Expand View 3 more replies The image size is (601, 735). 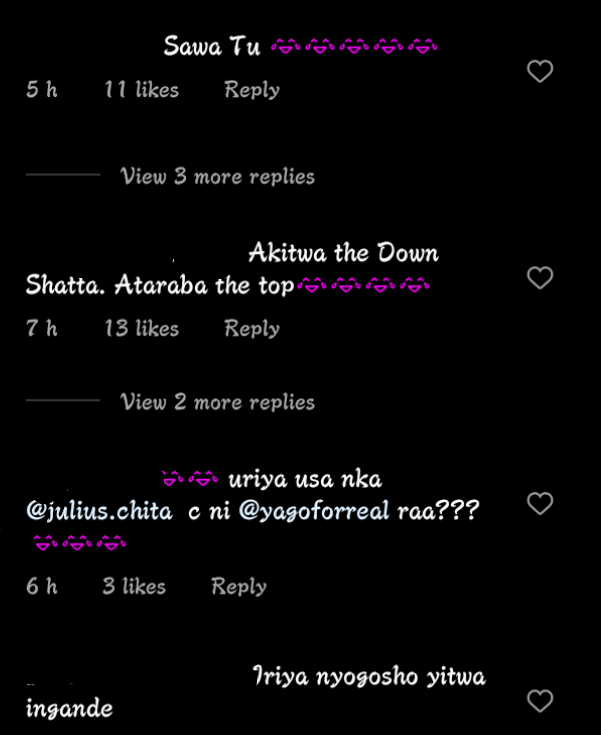pos(217,177)
